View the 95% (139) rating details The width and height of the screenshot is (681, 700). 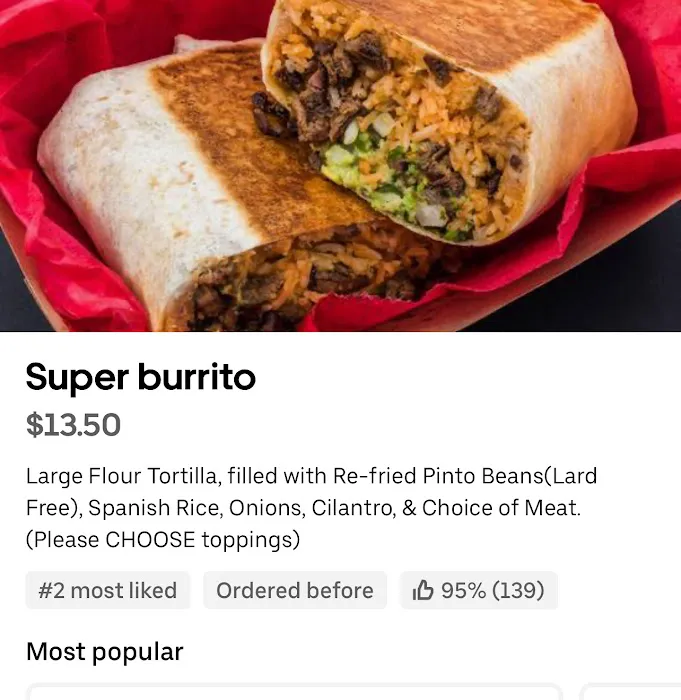point(478,590)
